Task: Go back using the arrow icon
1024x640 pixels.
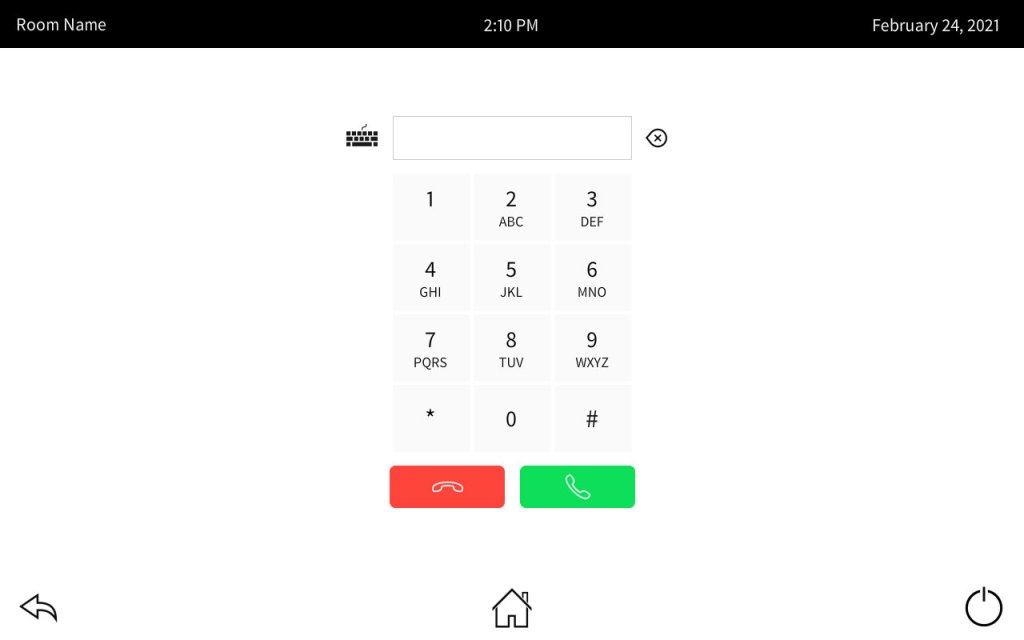Action: pyautogui.click(x=39, y=607)
